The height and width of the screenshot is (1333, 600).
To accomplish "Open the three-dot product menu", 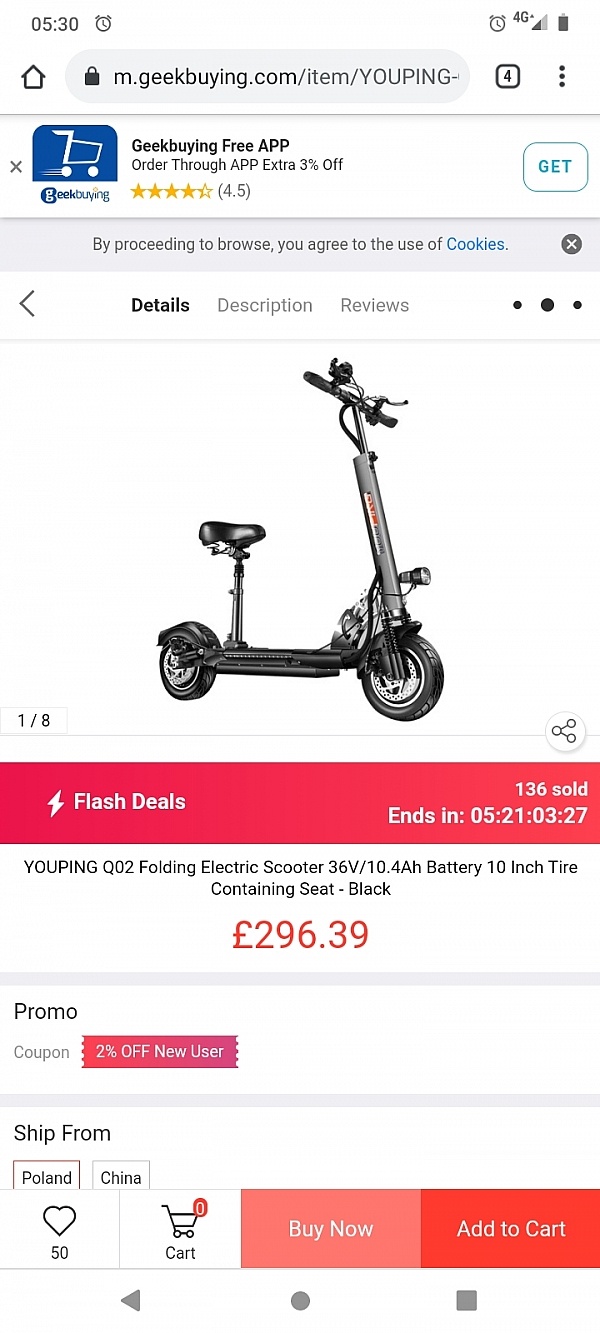I will pyautogui.click(x=547, y=305).
